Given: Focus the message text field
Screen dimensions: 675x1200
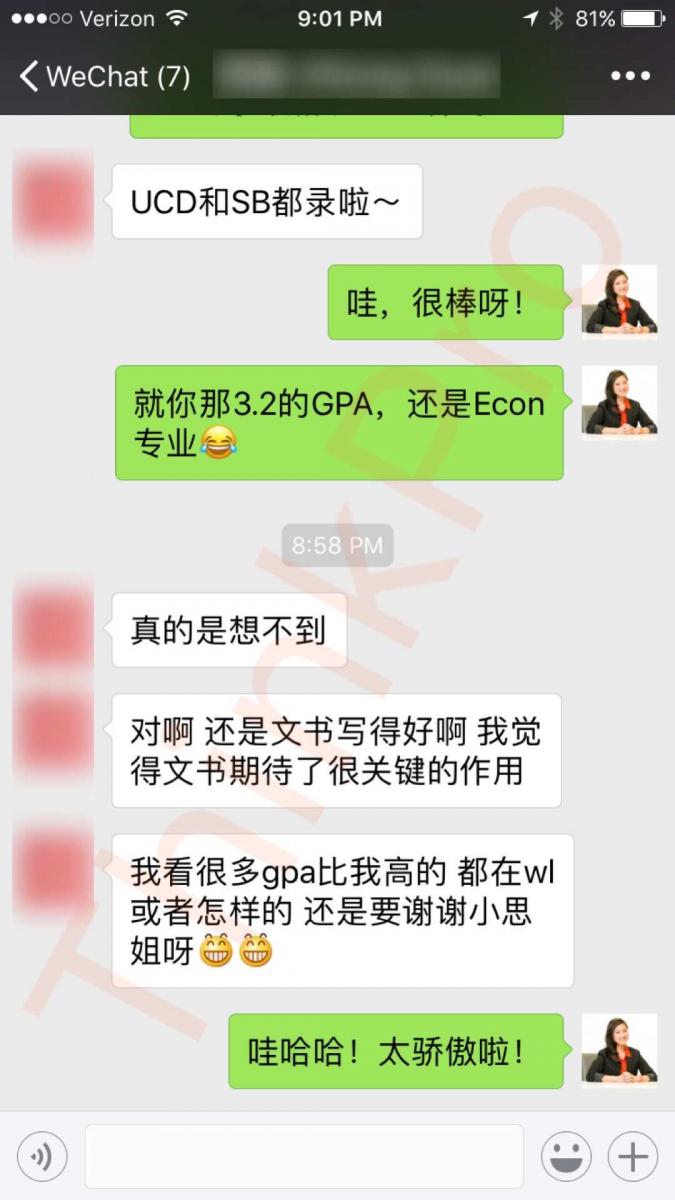Looking at the screenshot, I should click(304, 1157).
